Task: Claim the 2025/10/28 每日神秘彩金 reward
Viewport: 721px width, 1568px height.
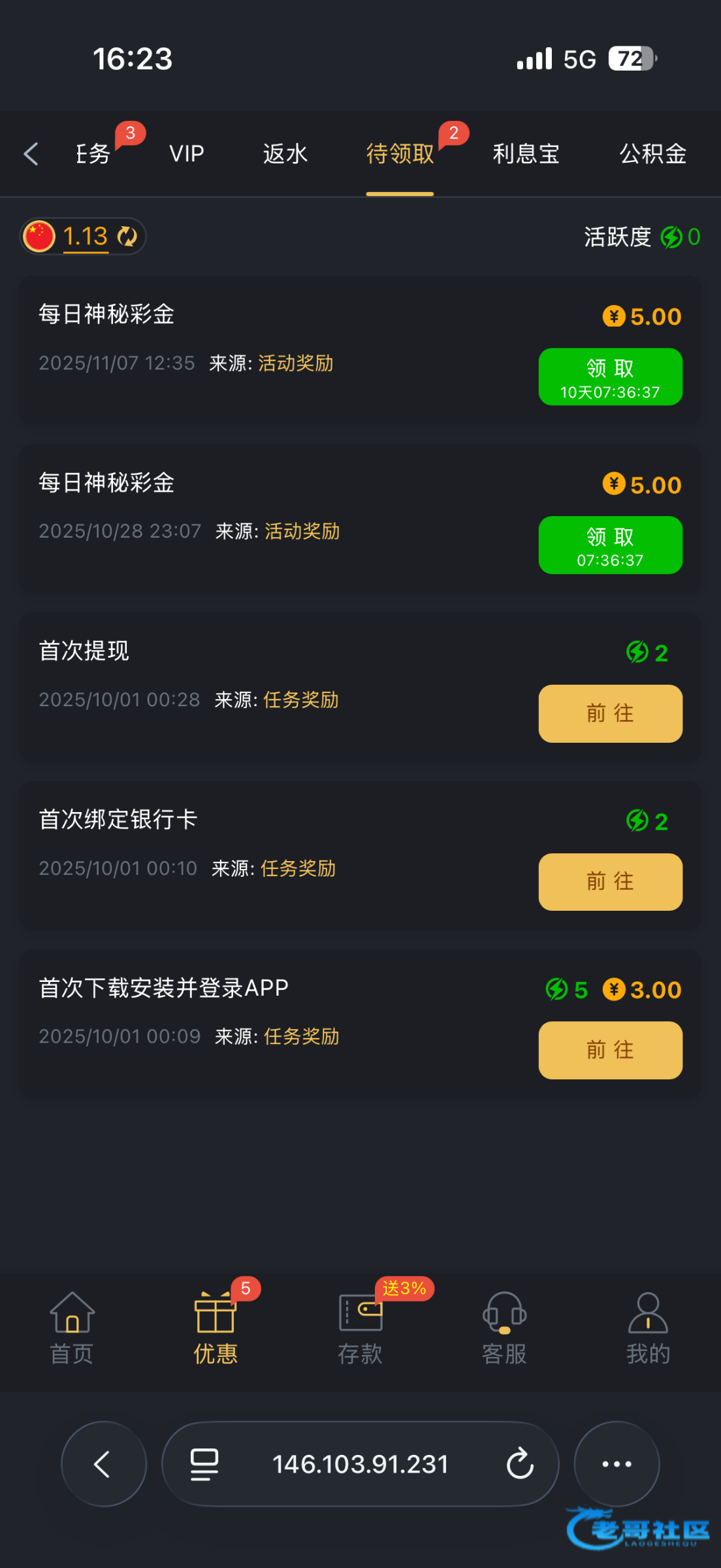Action: (x=611, y=545)
